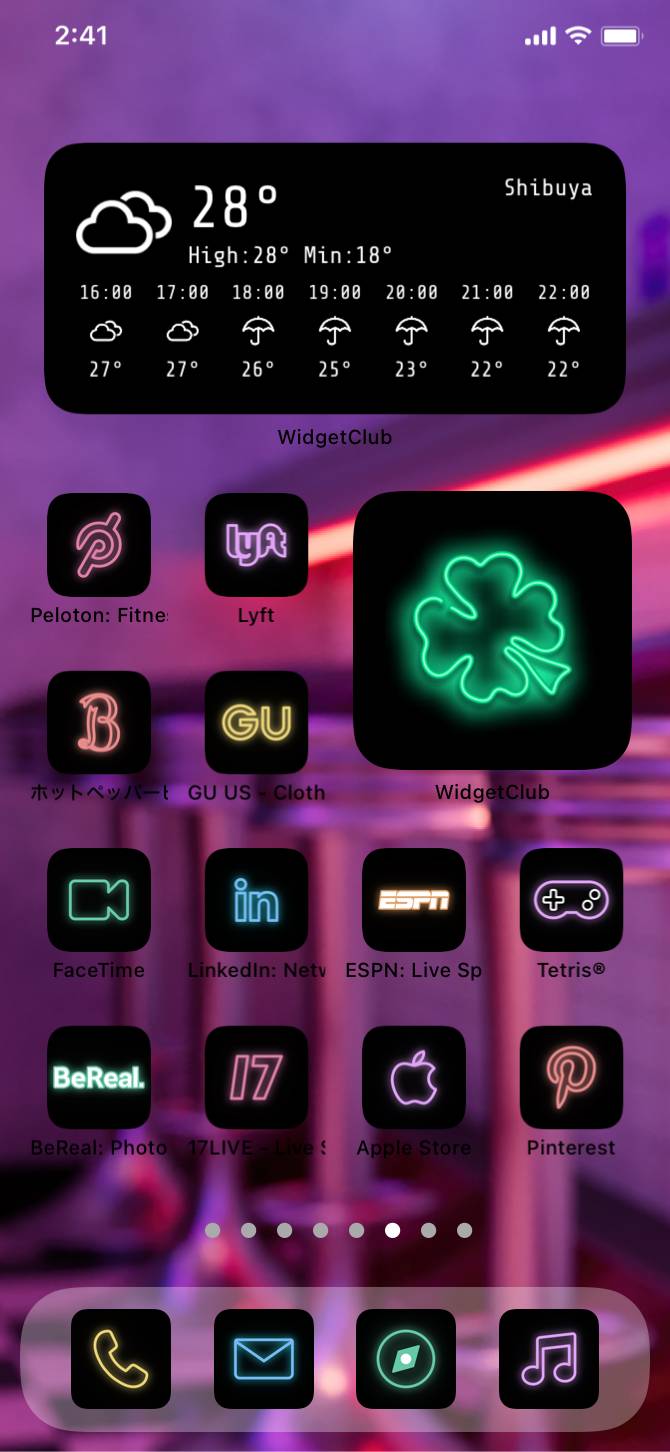Viewport: 670px width, 1452px height.
Task: Play the Tetris game
Action: (571, 900)
